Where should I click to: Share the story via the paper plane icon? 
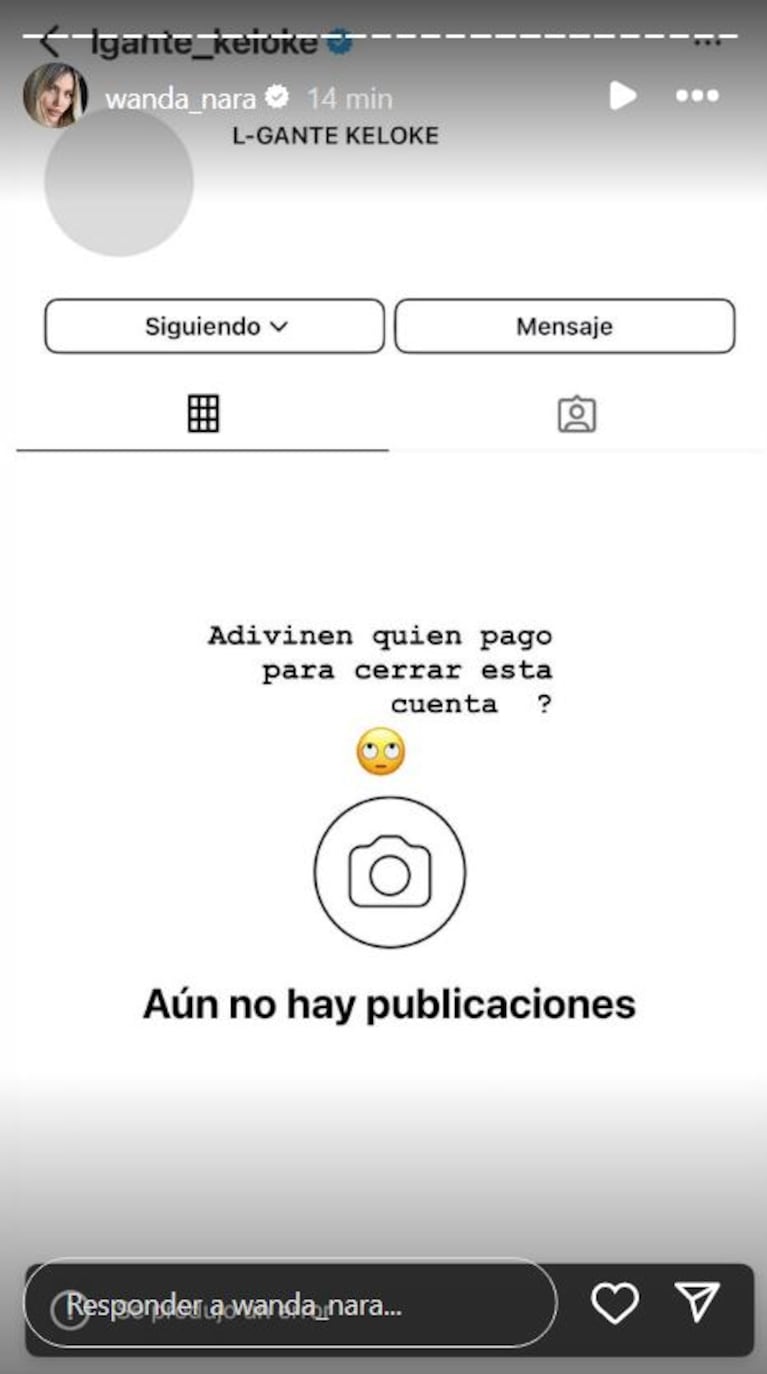click(x=697, y=1302)
